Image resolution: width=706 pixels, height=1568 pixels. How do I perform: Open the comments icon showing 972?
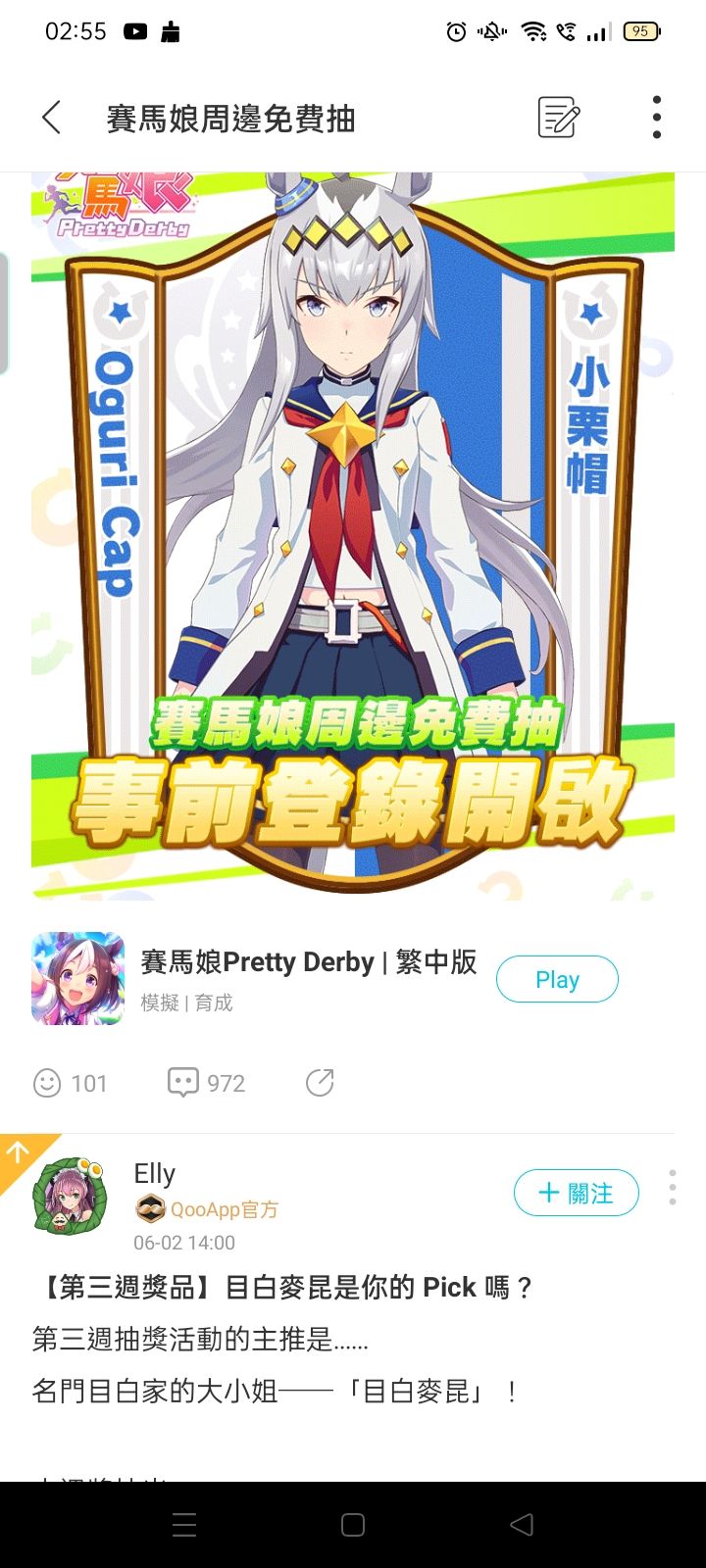183,1083
